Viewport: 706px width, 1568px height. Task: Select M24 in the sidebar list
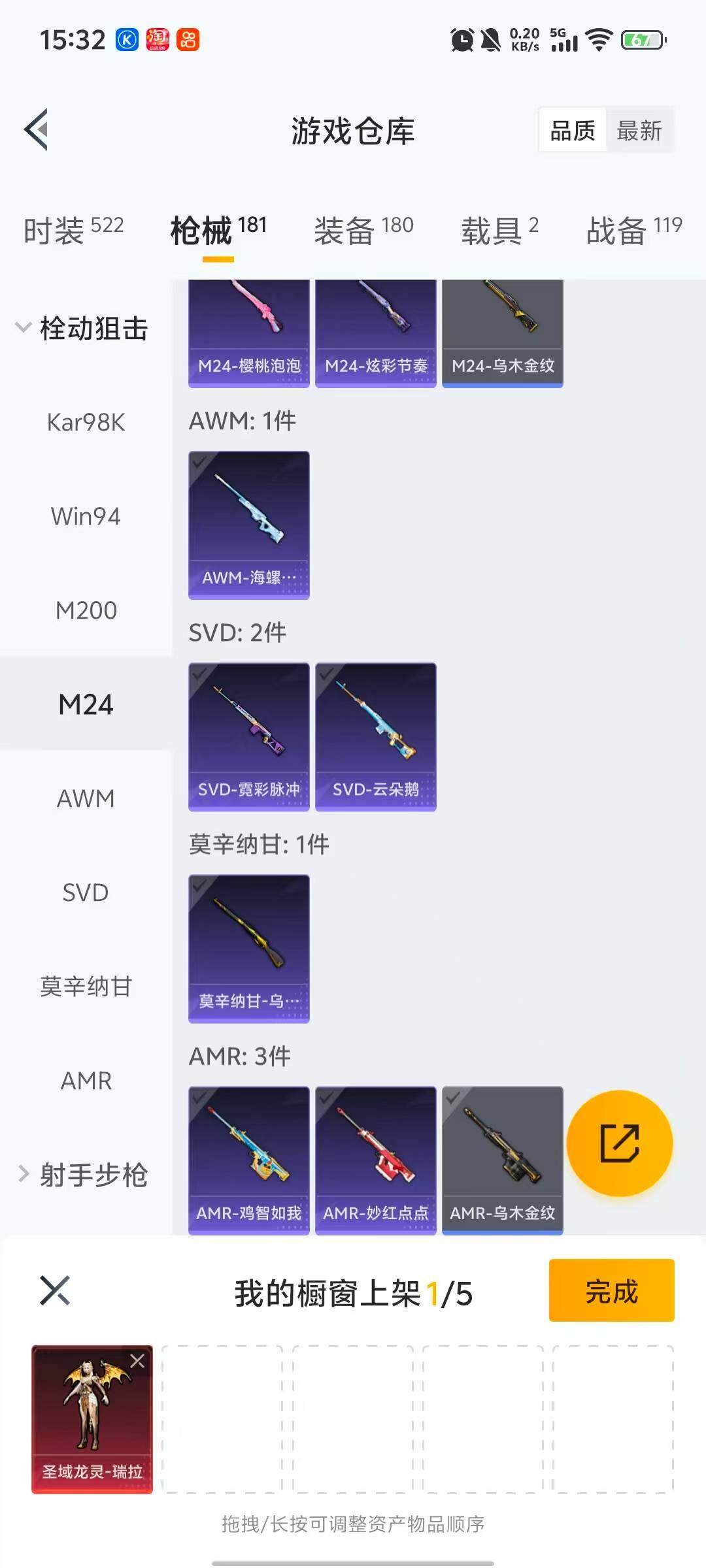pyautogui.click(x=85, y=704)
